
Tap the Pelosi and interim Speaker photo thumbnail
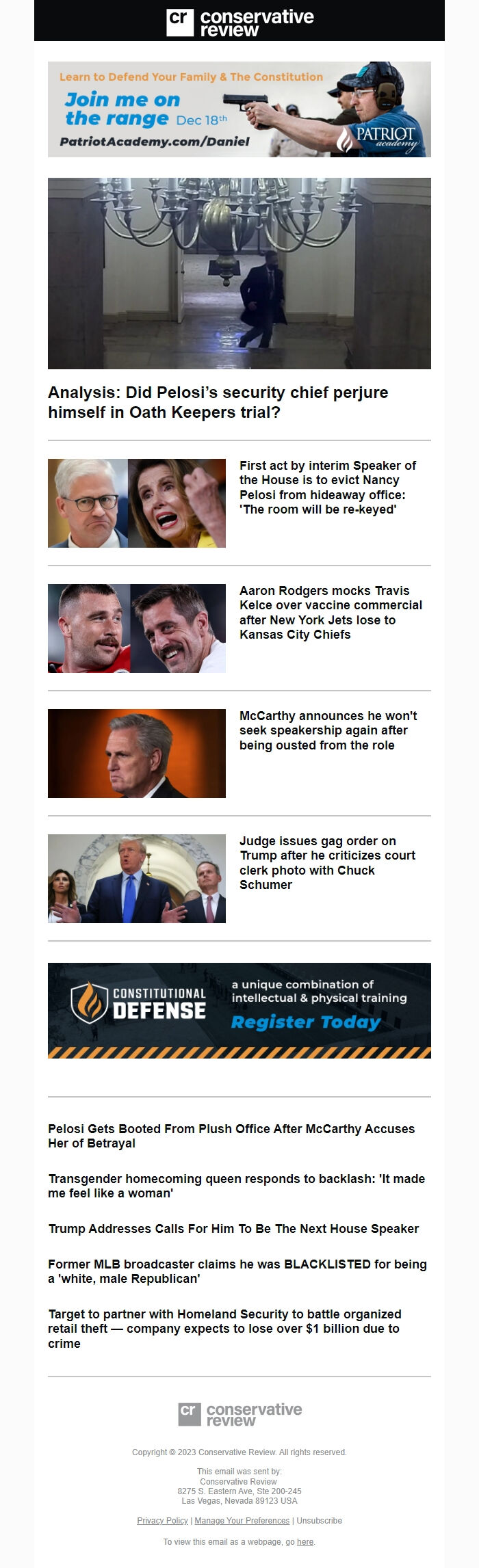coord(136,503)
